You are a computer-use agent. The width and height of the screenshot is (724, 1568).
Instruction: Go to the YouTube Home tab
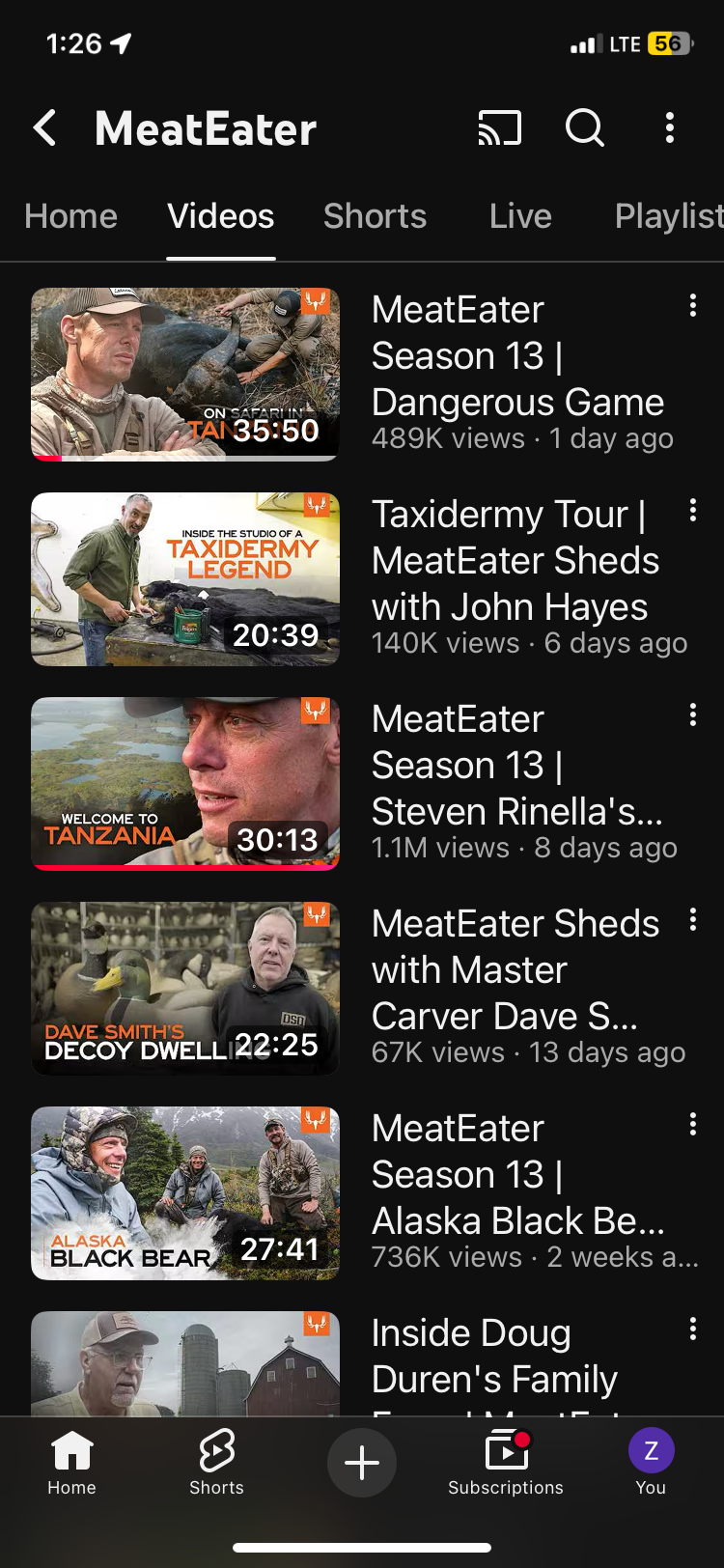[x=72, y=1462]
